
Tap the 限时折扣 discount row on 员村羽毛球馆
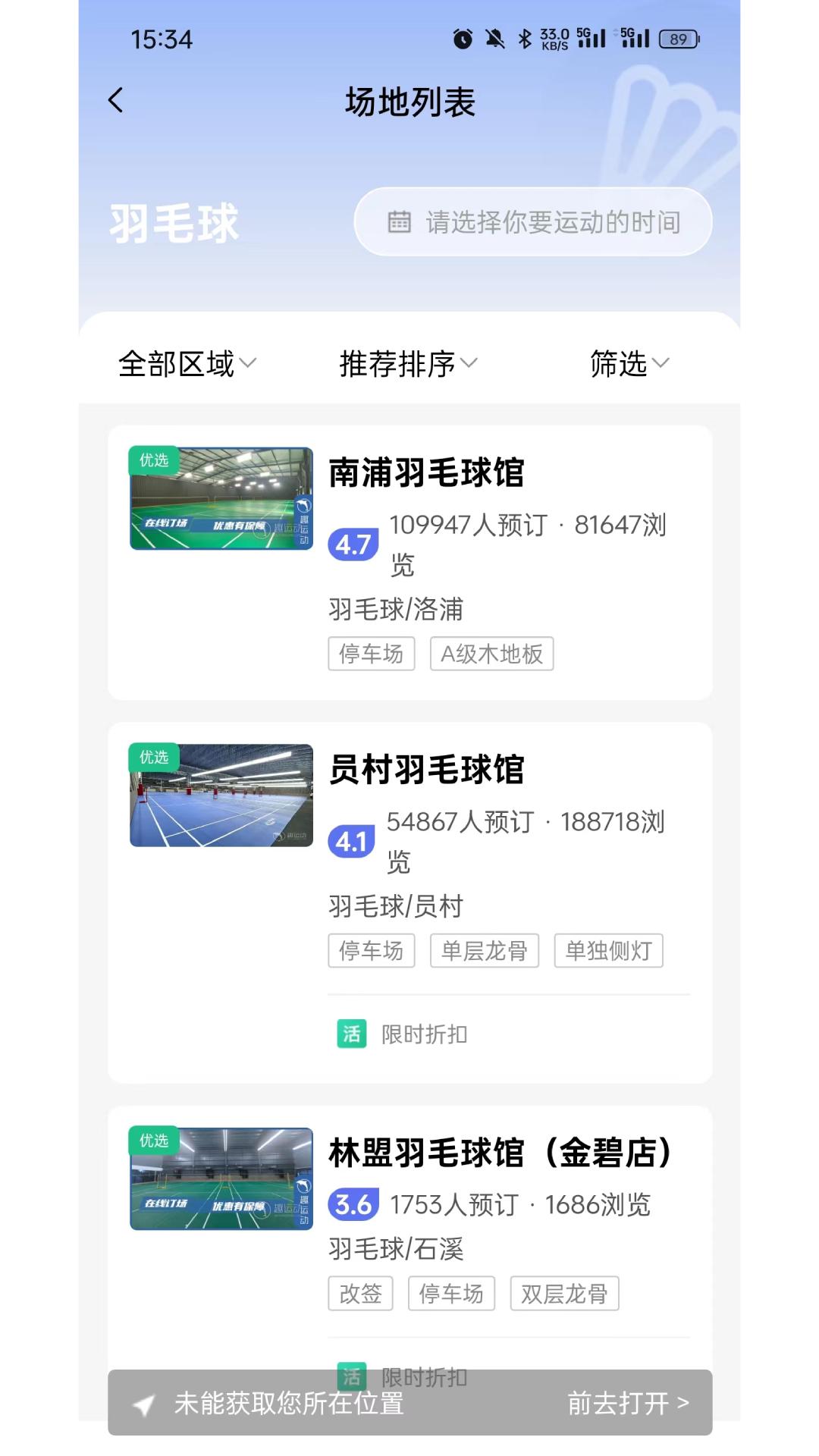tap(423, 1034)
